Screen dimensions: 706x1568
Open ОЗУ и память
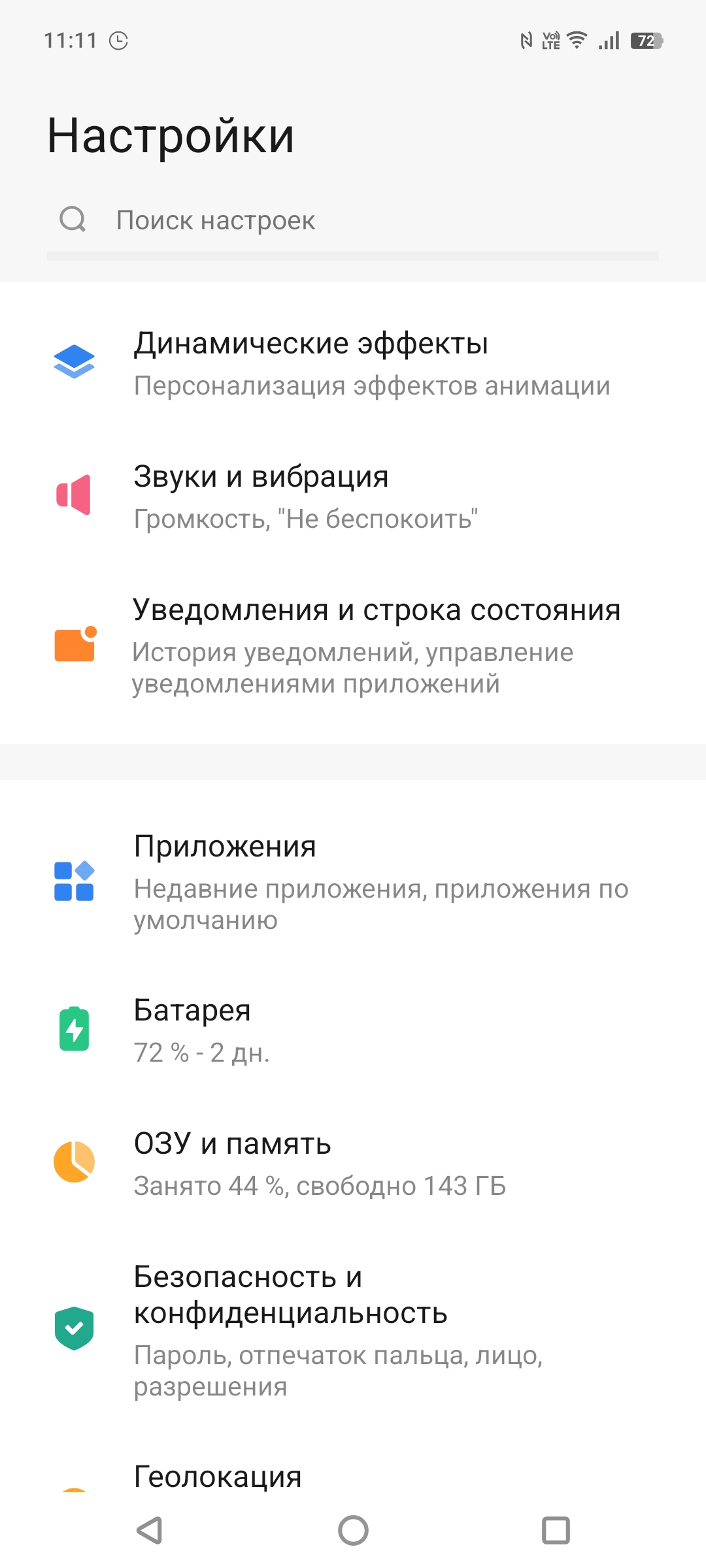(x=353, y=1164)
